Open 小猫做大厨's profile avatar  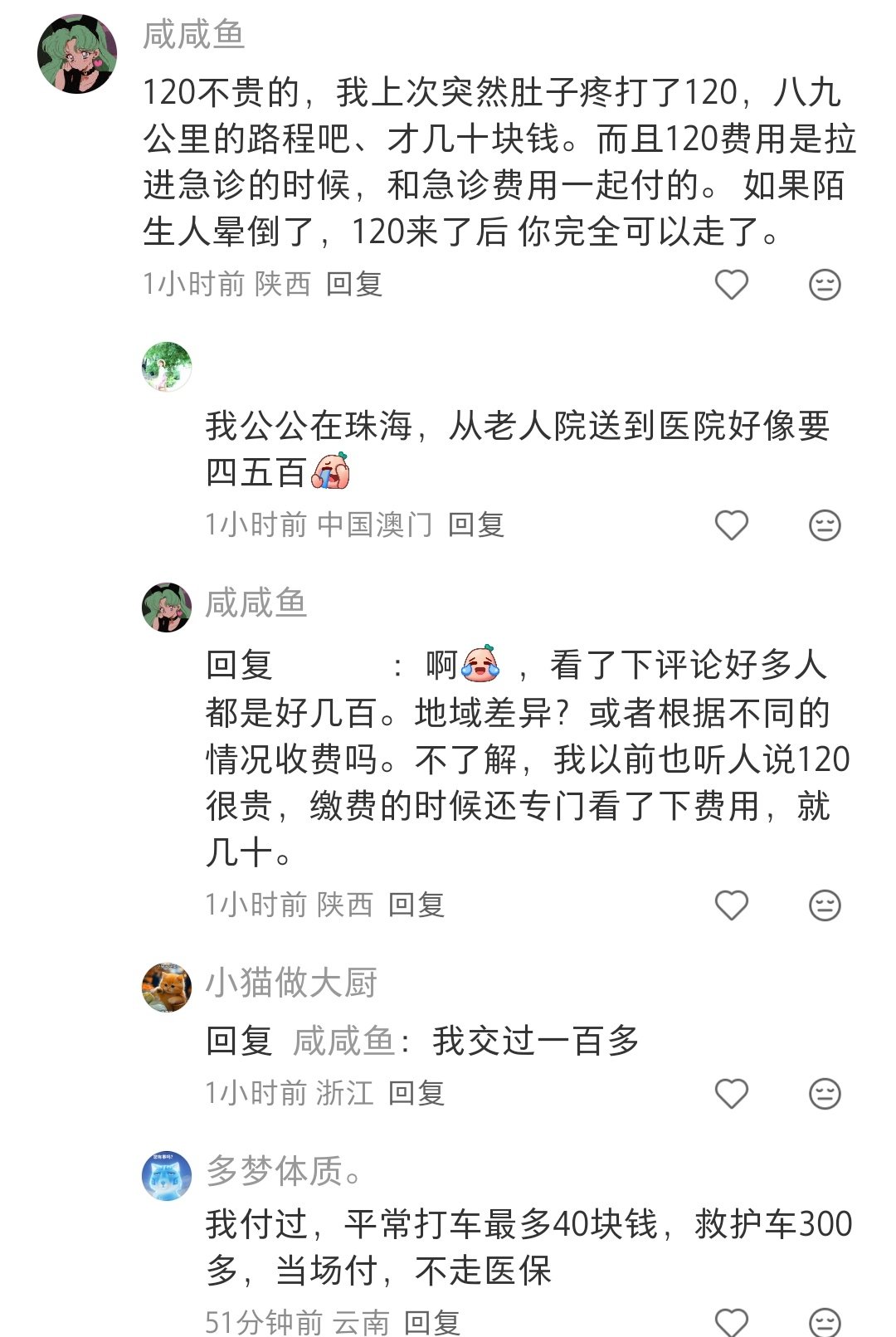[167, 988]
